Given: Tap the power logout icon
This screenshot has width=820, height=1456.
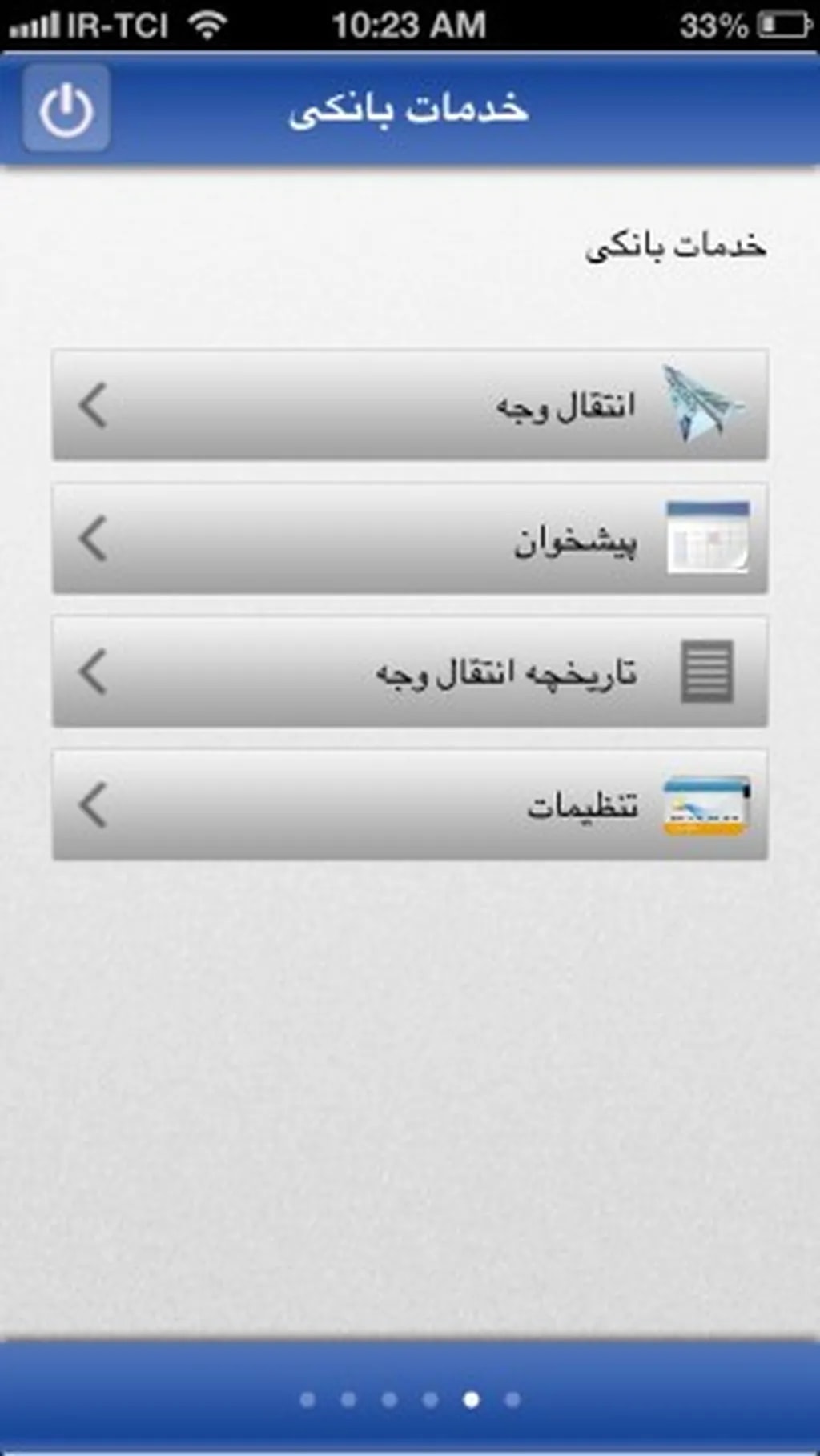Looking at the screenshot, I should pos(66,109).
